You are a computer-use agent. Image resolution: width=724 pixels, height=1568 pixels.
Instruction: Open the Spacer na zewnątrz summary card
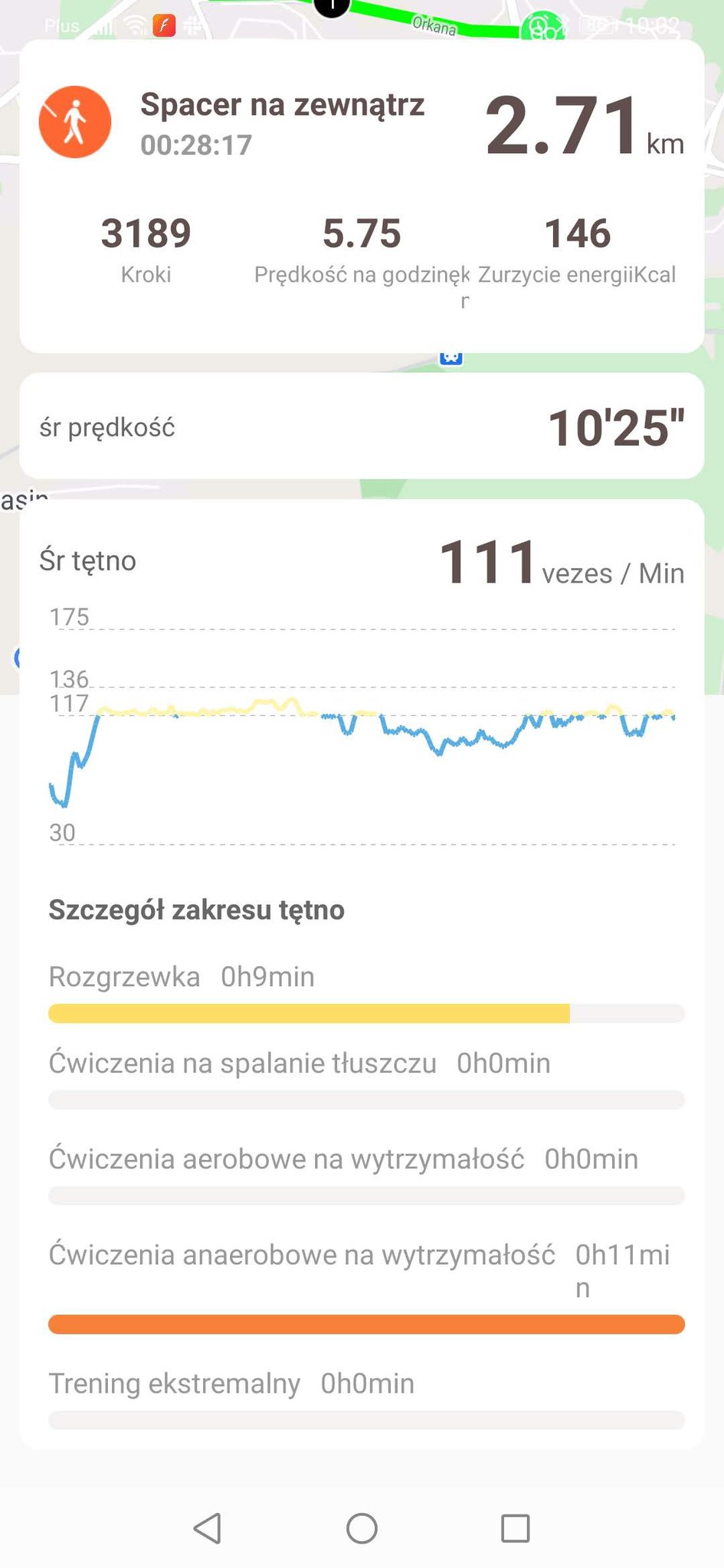(362, 196)
